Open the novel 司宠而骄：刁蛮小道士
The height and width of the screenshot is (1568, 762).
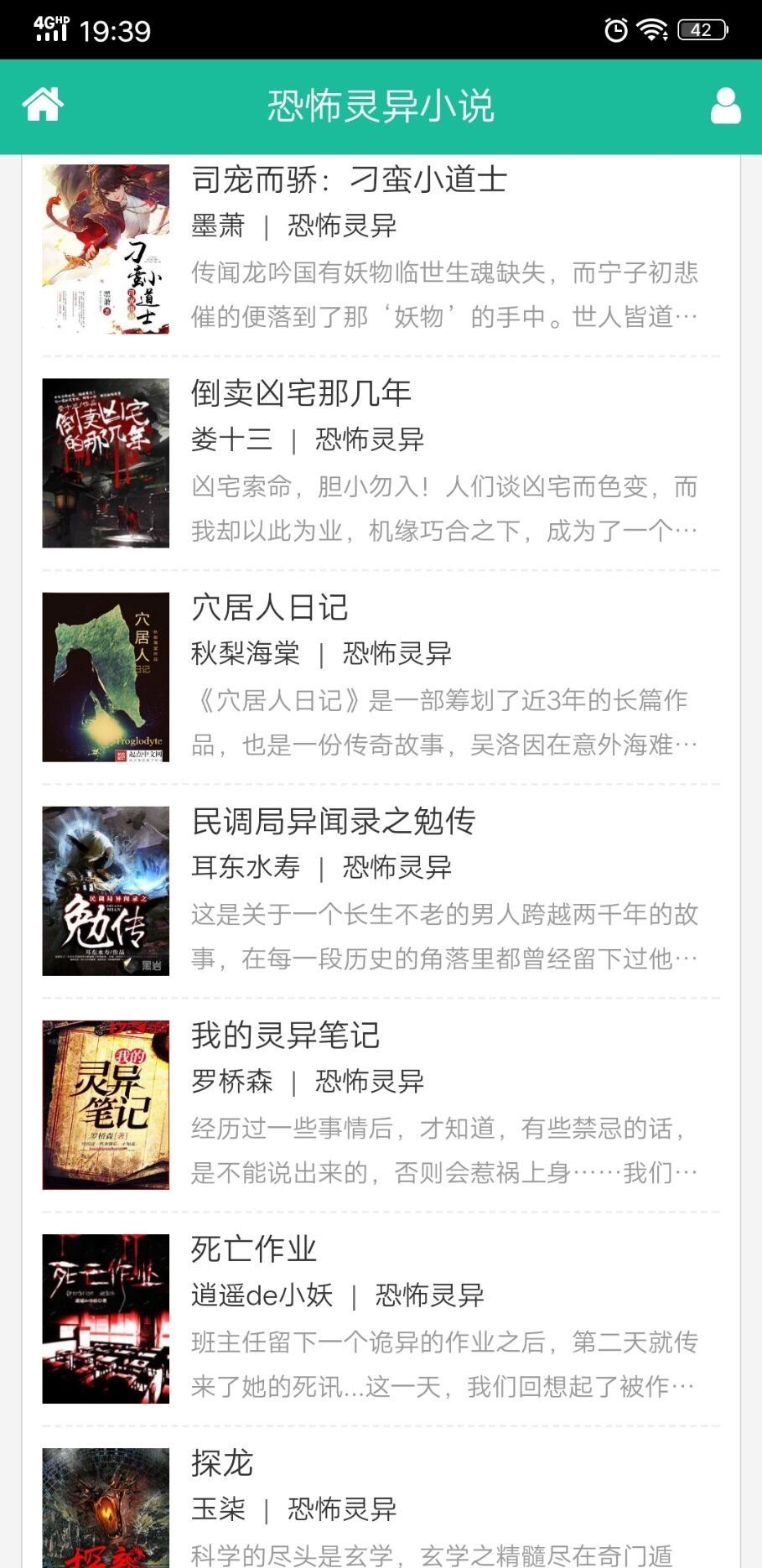pos(350,180)
